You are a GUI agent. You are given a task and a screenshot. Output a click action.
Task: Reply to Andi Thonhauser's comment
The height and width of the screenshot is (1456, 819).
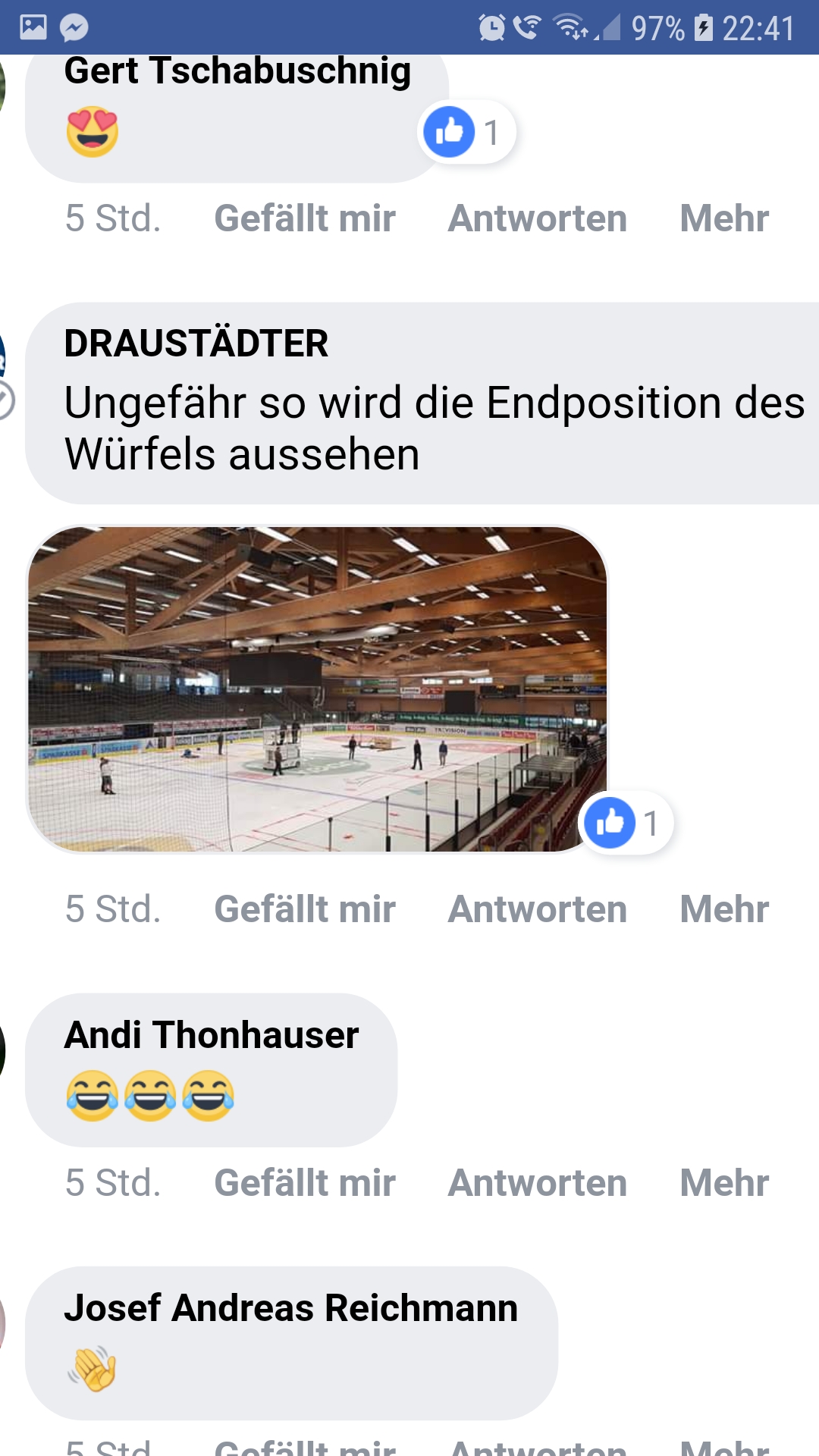537,1182
